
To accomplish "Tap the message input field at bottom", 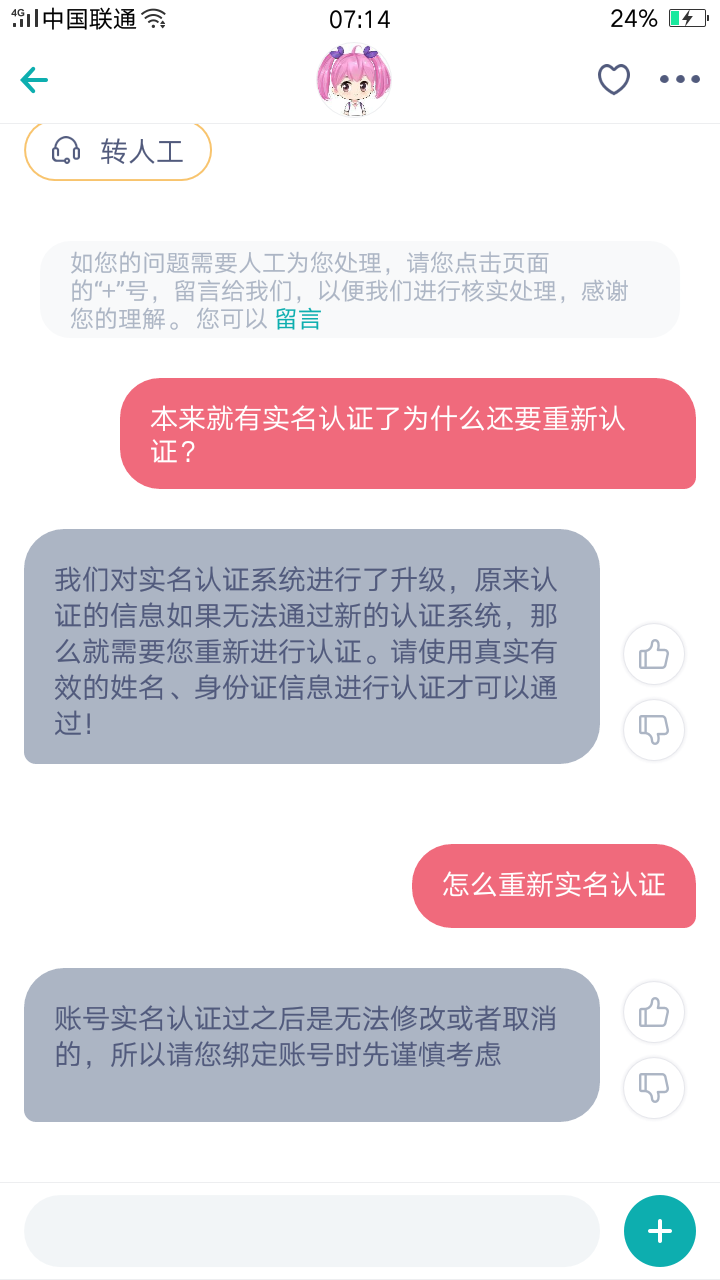I will [x=312, y=1231].
